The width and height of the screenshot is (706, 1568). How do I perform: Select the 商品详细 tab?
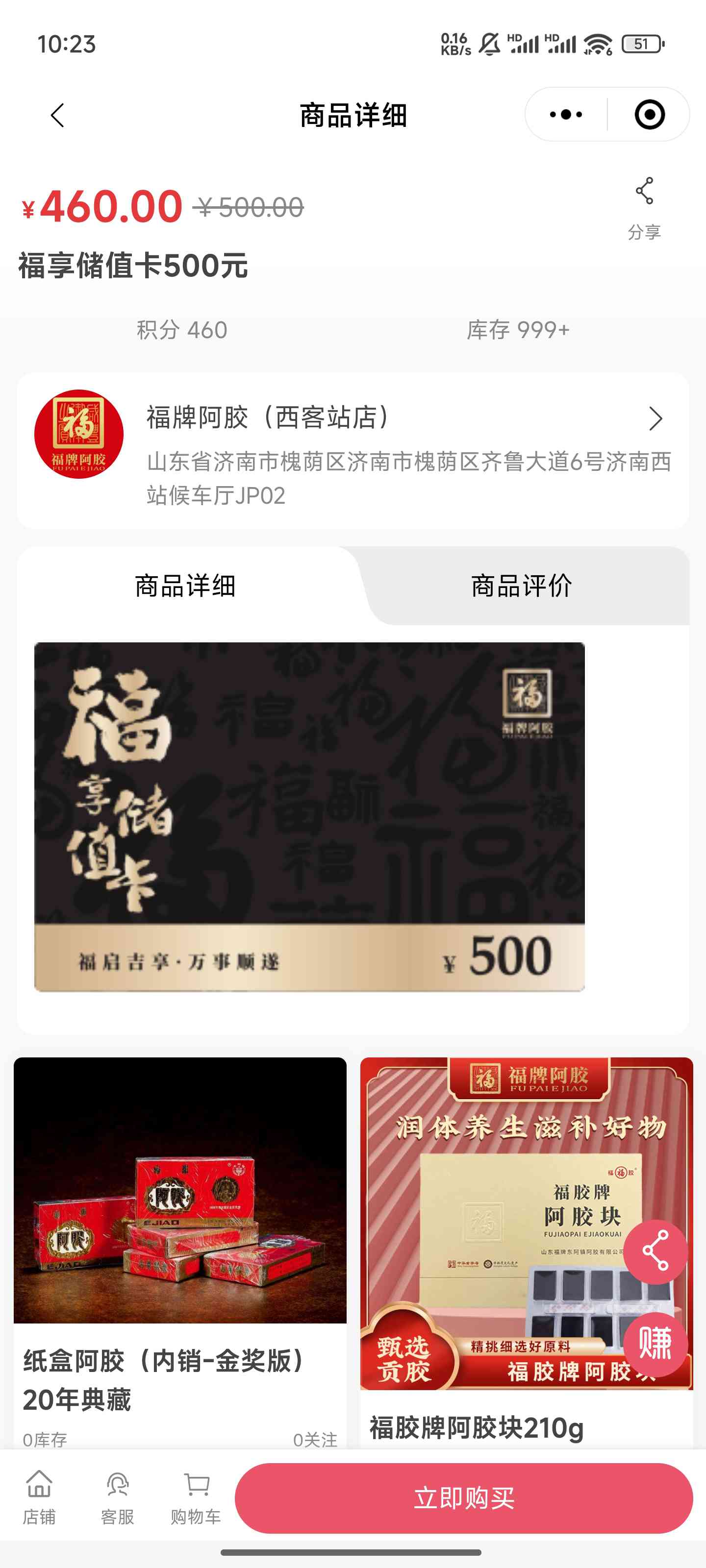pyautogui.click(x=185, y=586)
